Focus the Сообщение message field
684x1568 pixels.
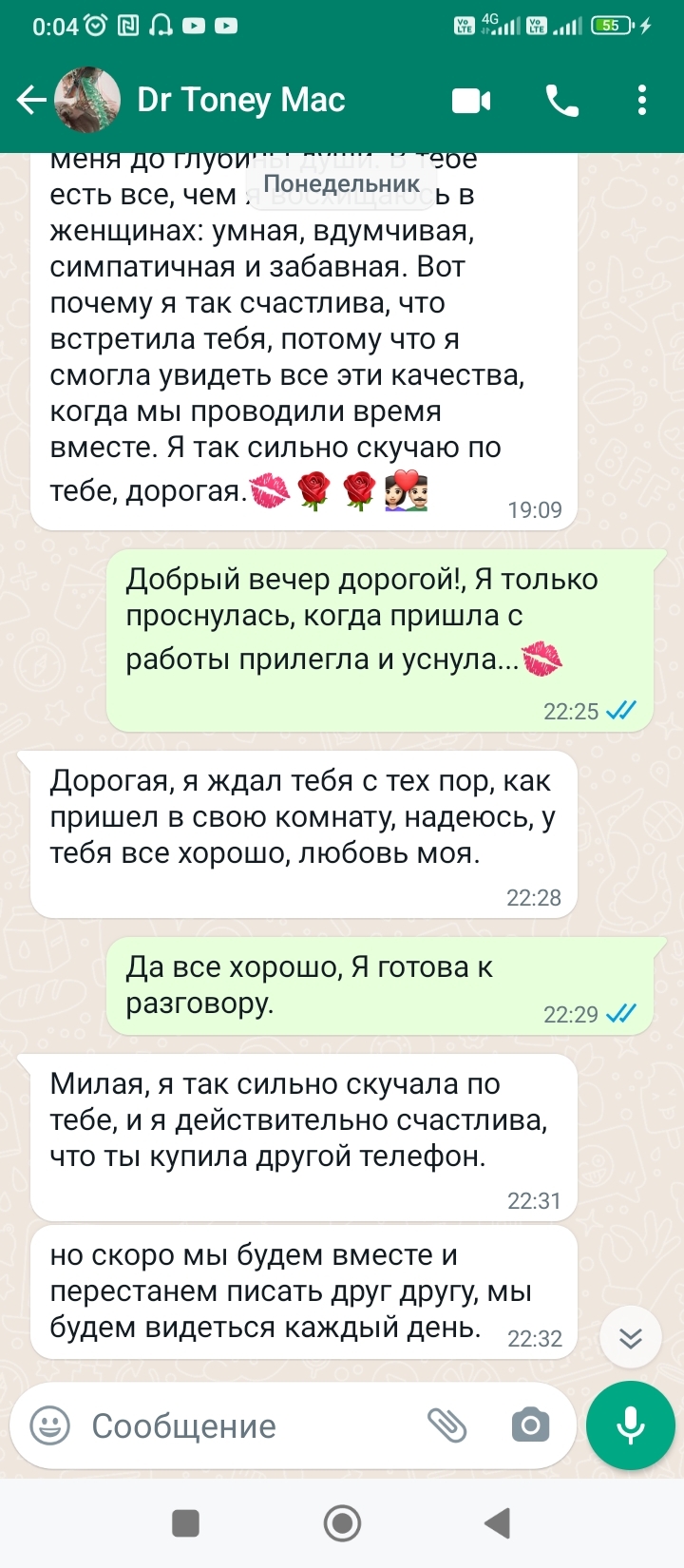pyautogui.click(x=247, y=1425)
